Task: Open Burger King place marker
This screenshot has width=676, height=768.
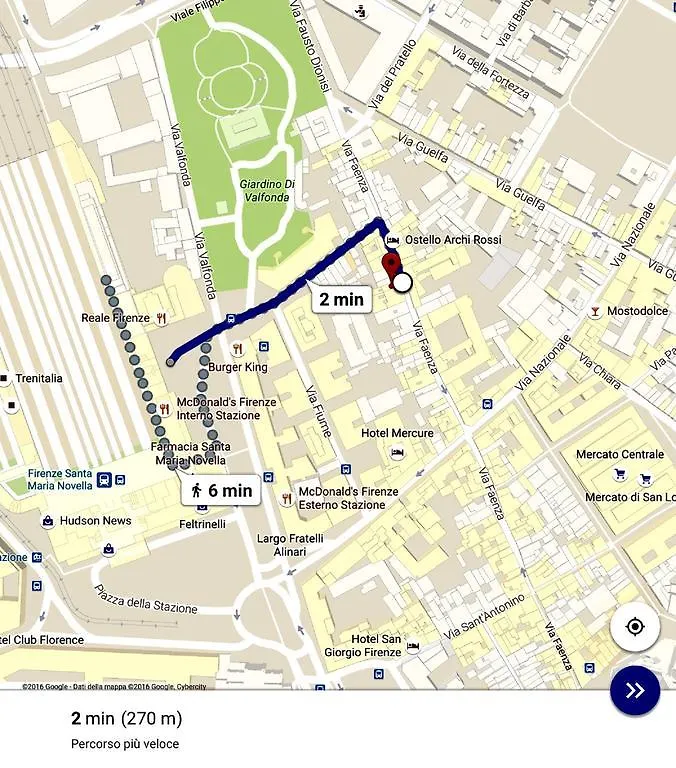Action: (x=237, y=350)
